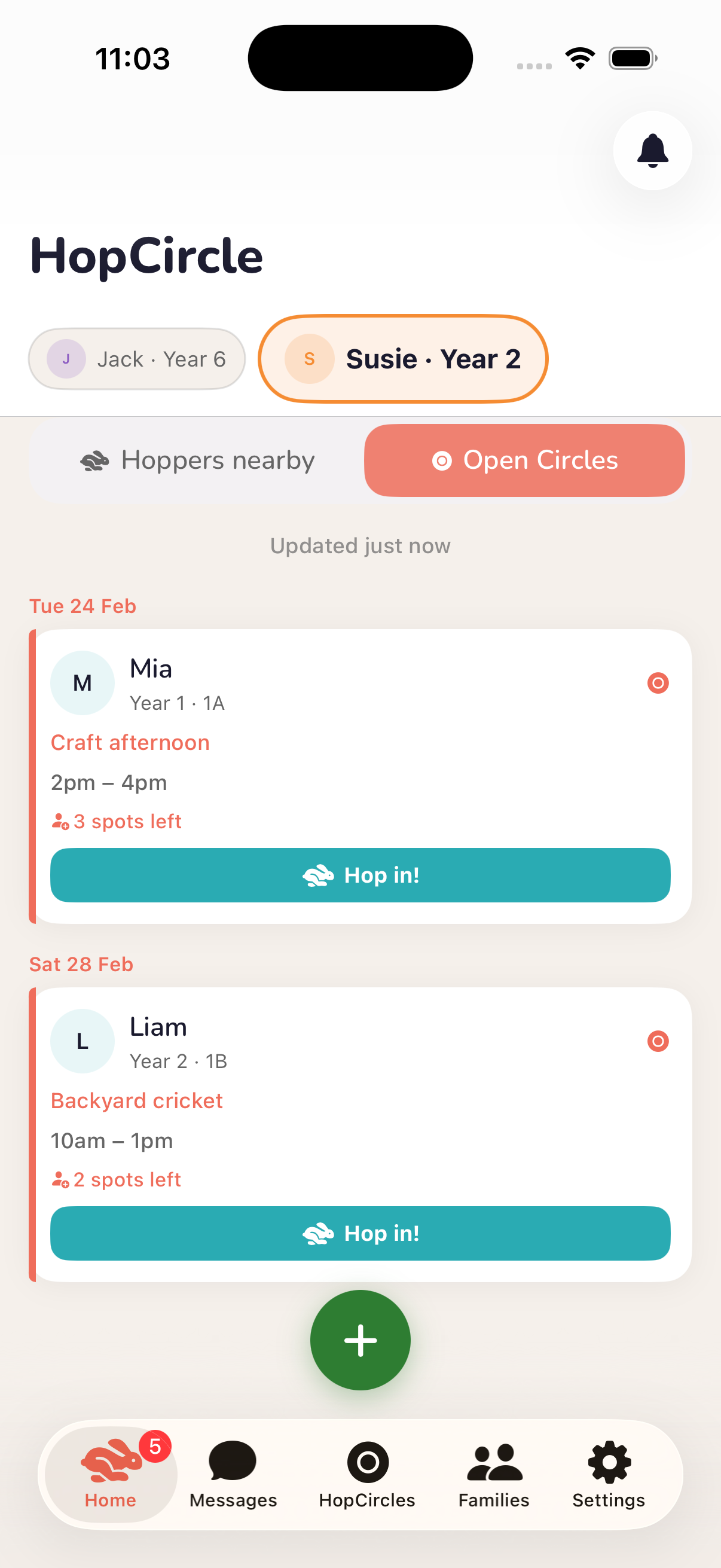The height and width of the screenshot is (1568, 721).
Task: Open the Messages tab
Action: 233,1474
